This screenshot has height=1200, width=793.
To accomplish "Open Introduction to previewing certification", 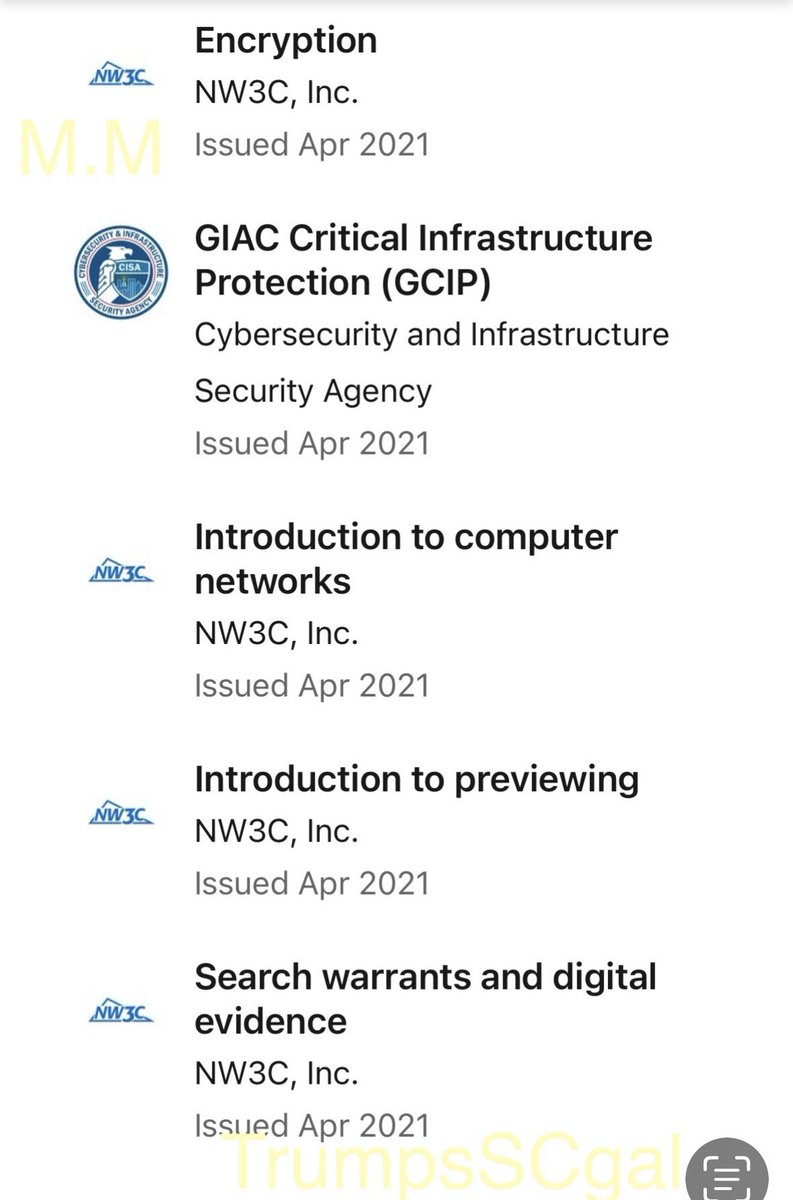I will [416, 780].
